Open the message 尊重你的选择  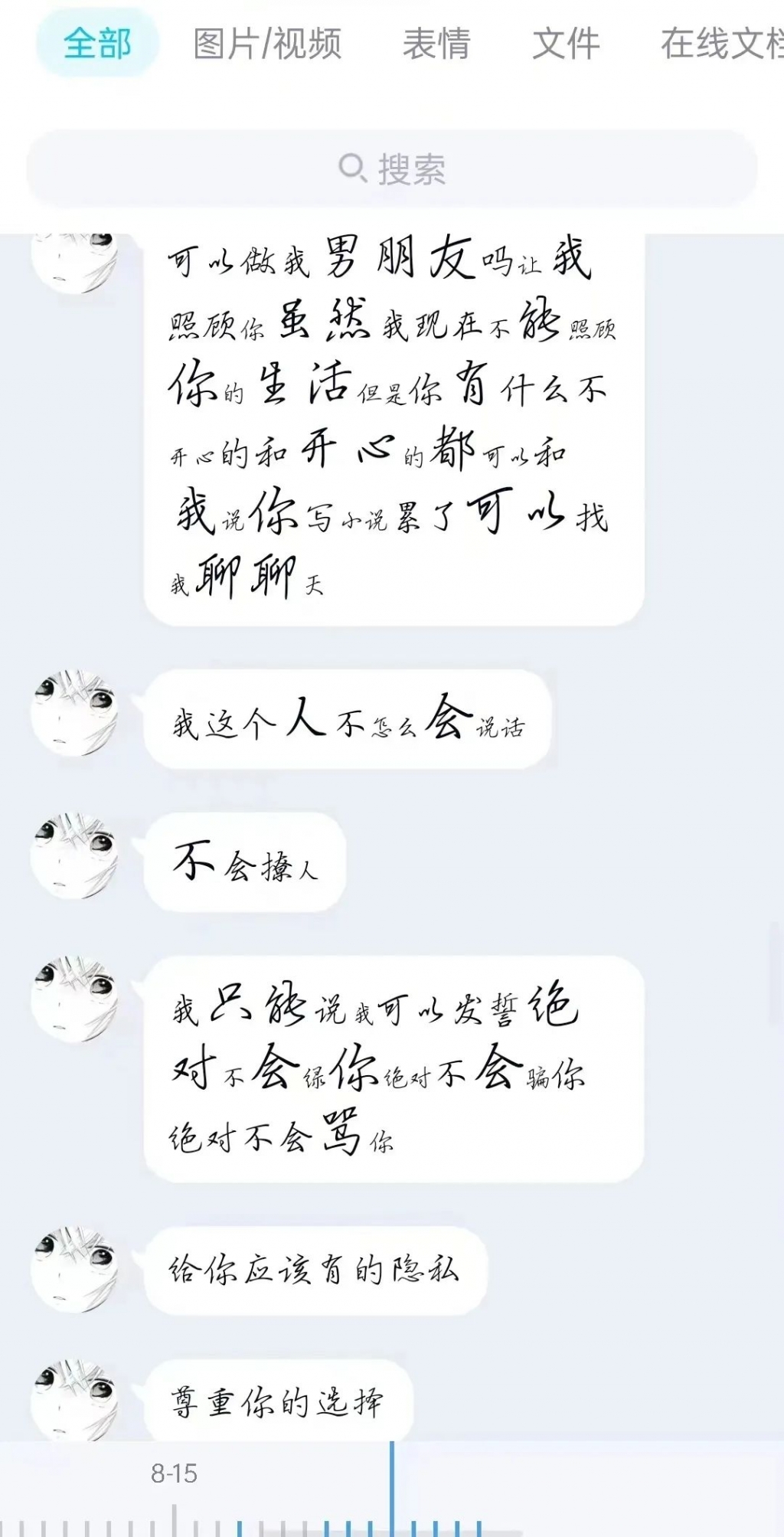click(278, 1402)
